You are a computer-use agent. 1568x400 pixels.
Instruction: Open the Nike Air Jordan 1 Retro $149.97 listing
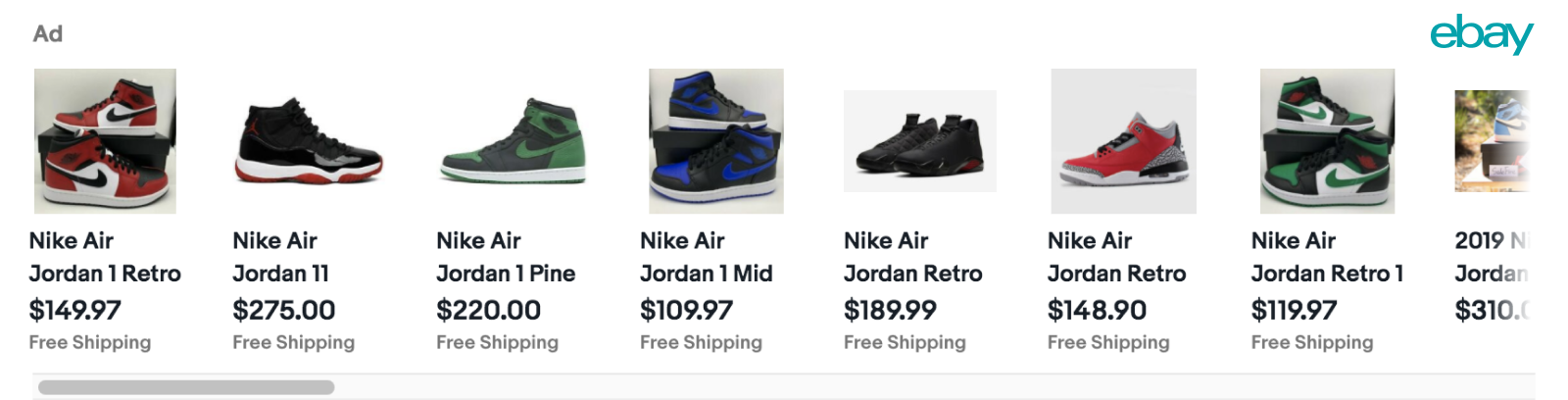pyautogui.click(x=105, y=210)
